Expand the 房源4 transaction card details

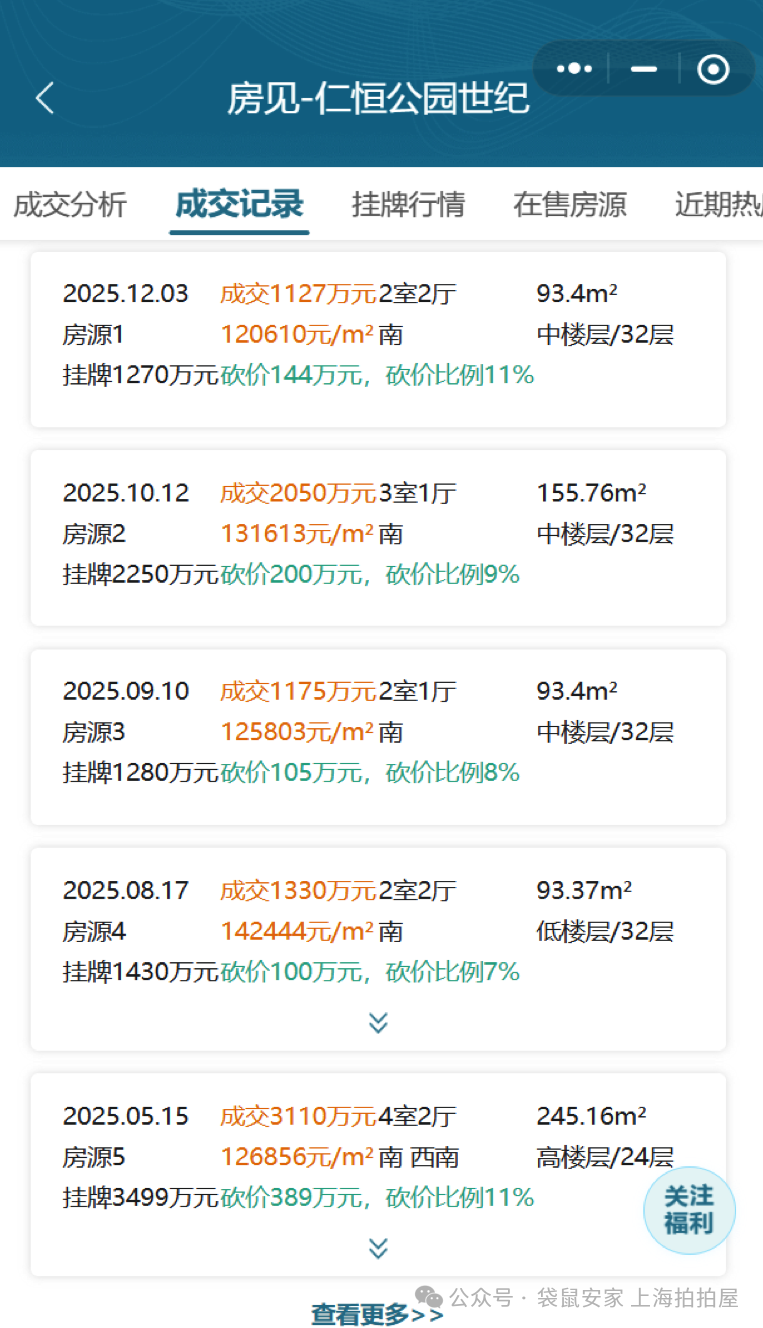pyautogui.click(x=378, y=1021)
